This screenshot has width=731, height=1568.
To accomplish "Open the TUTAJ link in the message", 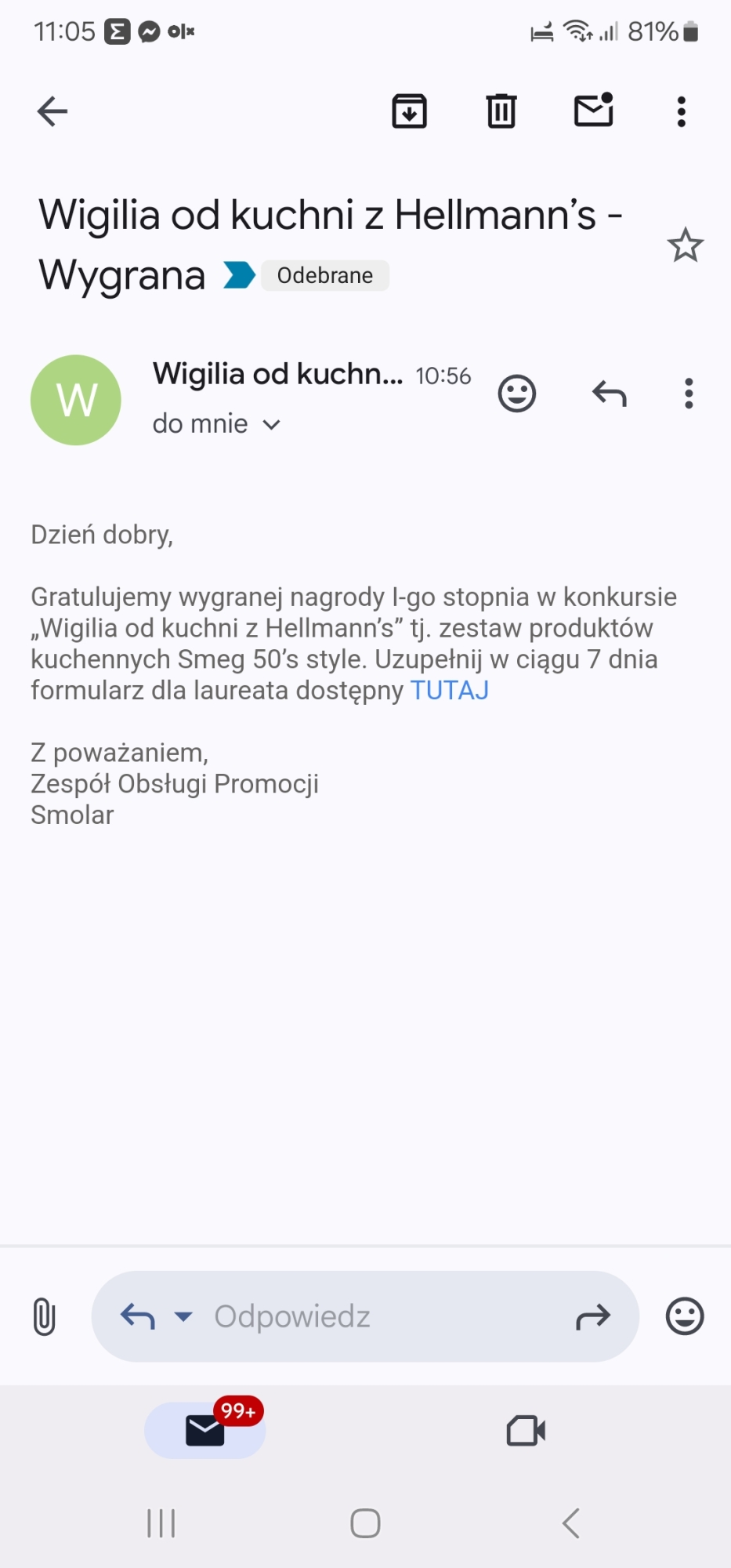I will [450, 691].
